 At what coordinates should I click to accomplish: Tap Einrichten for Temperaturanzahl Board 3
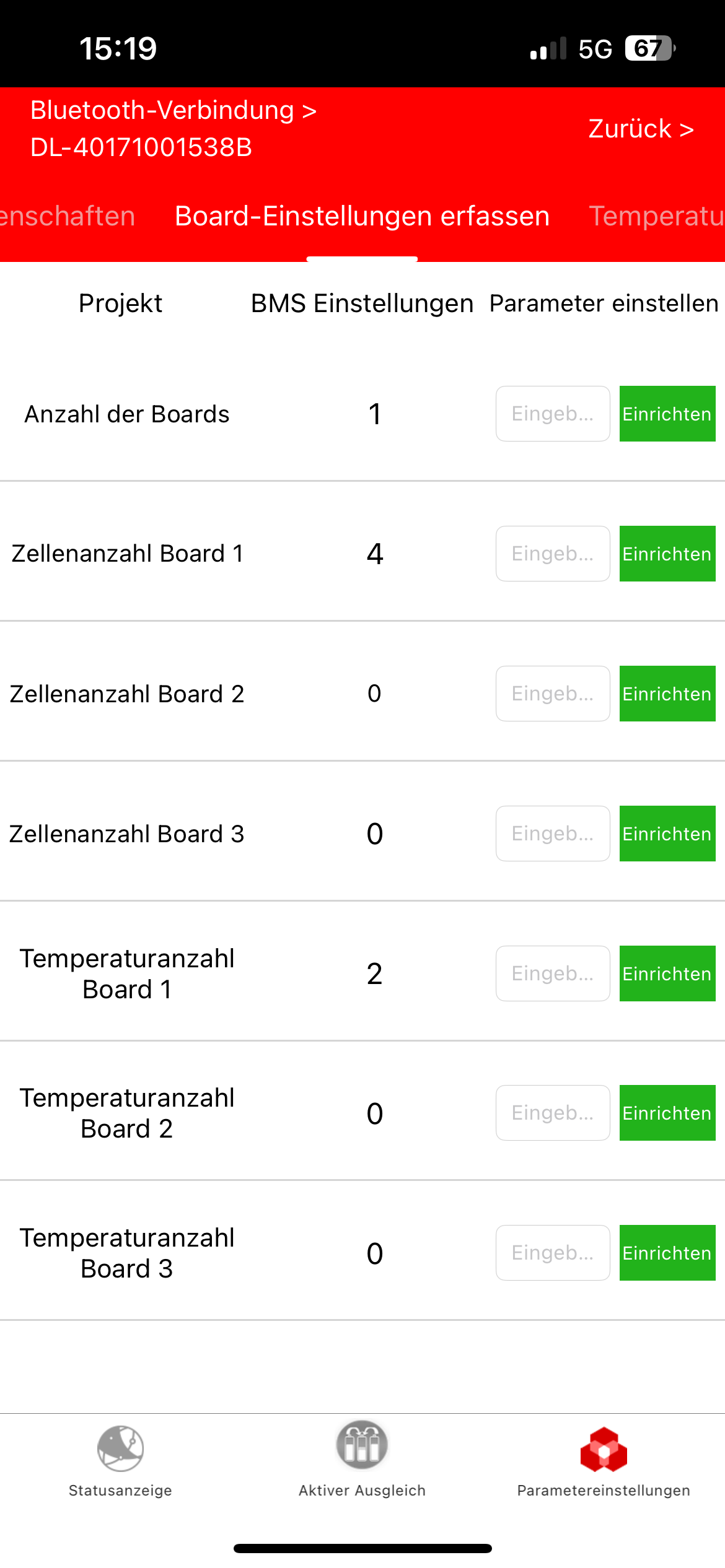[667, 1253]
